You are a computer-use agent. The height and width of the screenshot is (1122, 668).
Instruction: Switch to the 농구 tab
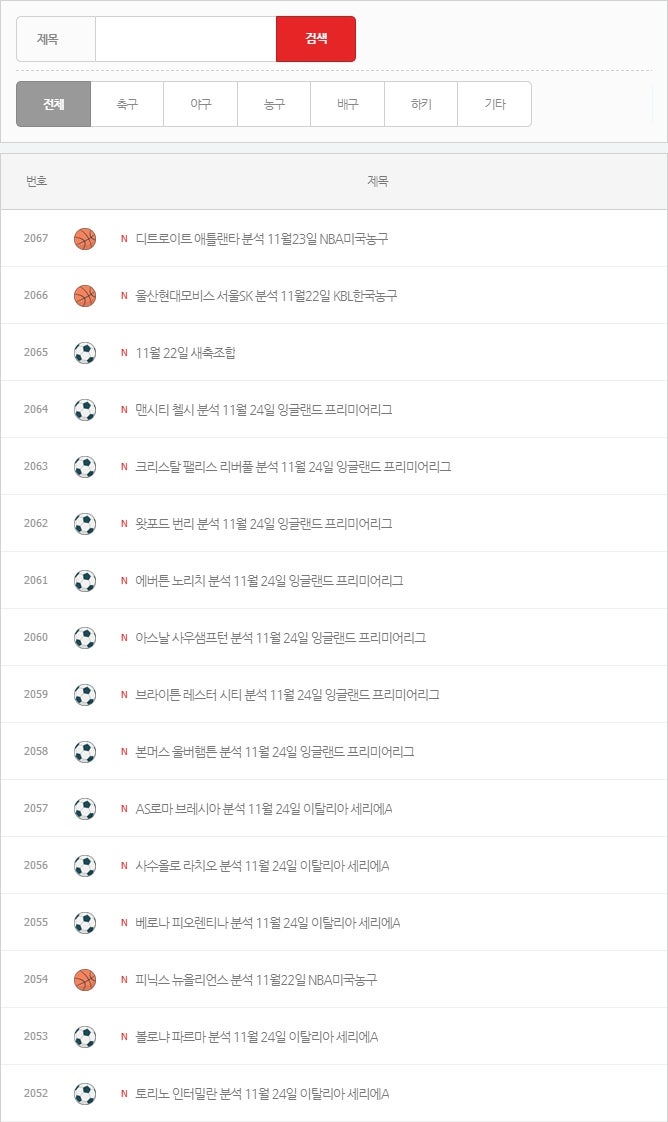(274, 104)
